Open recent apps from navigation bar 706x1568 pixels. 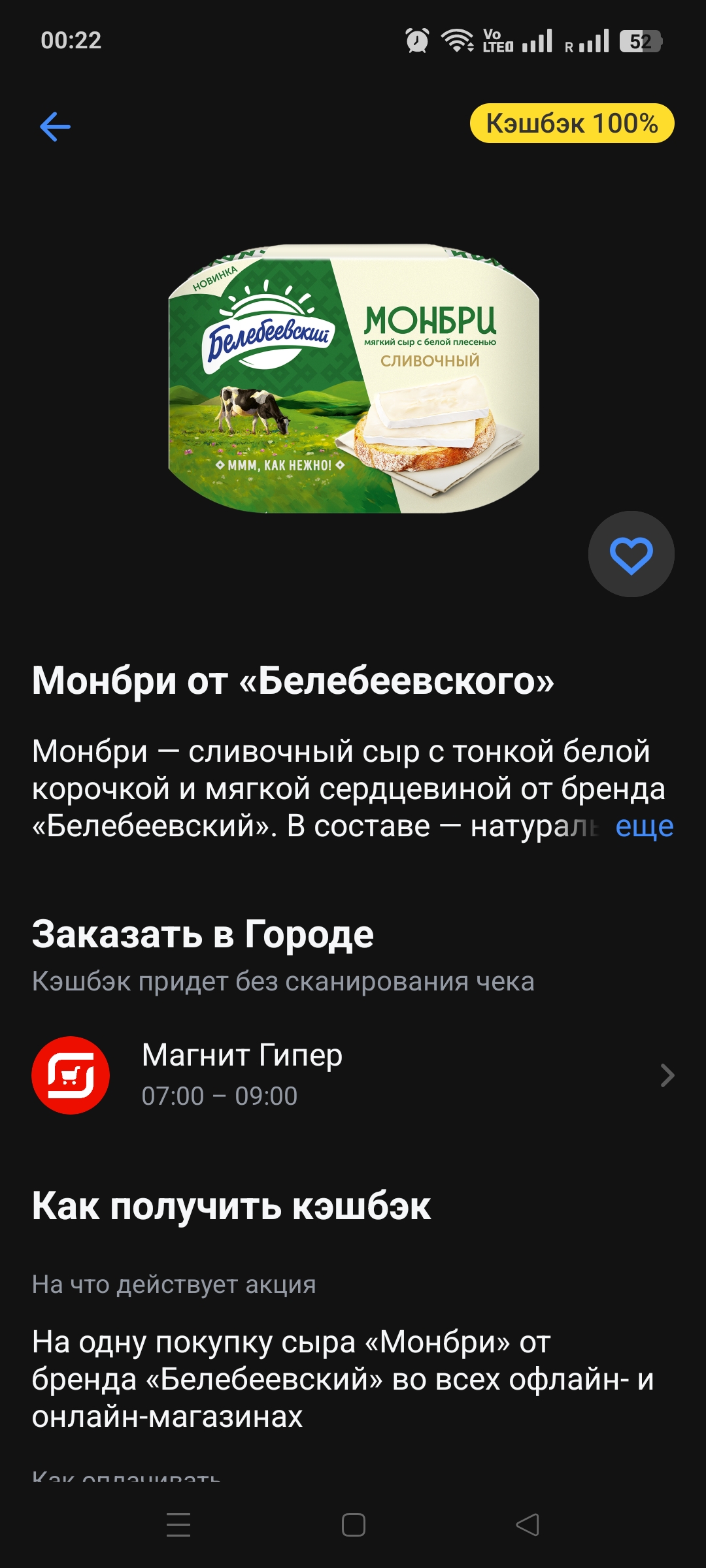[178, 1525]
